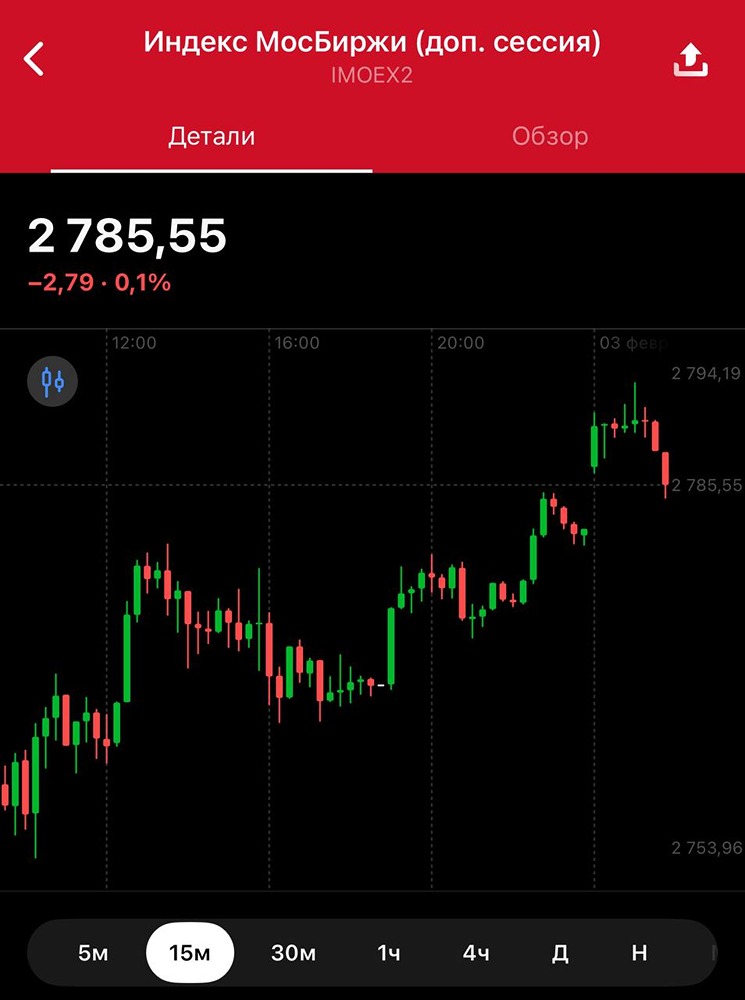745x1000 pixels.
Task: Choose the 1ч timeframe
Action: tap(388, 953)
